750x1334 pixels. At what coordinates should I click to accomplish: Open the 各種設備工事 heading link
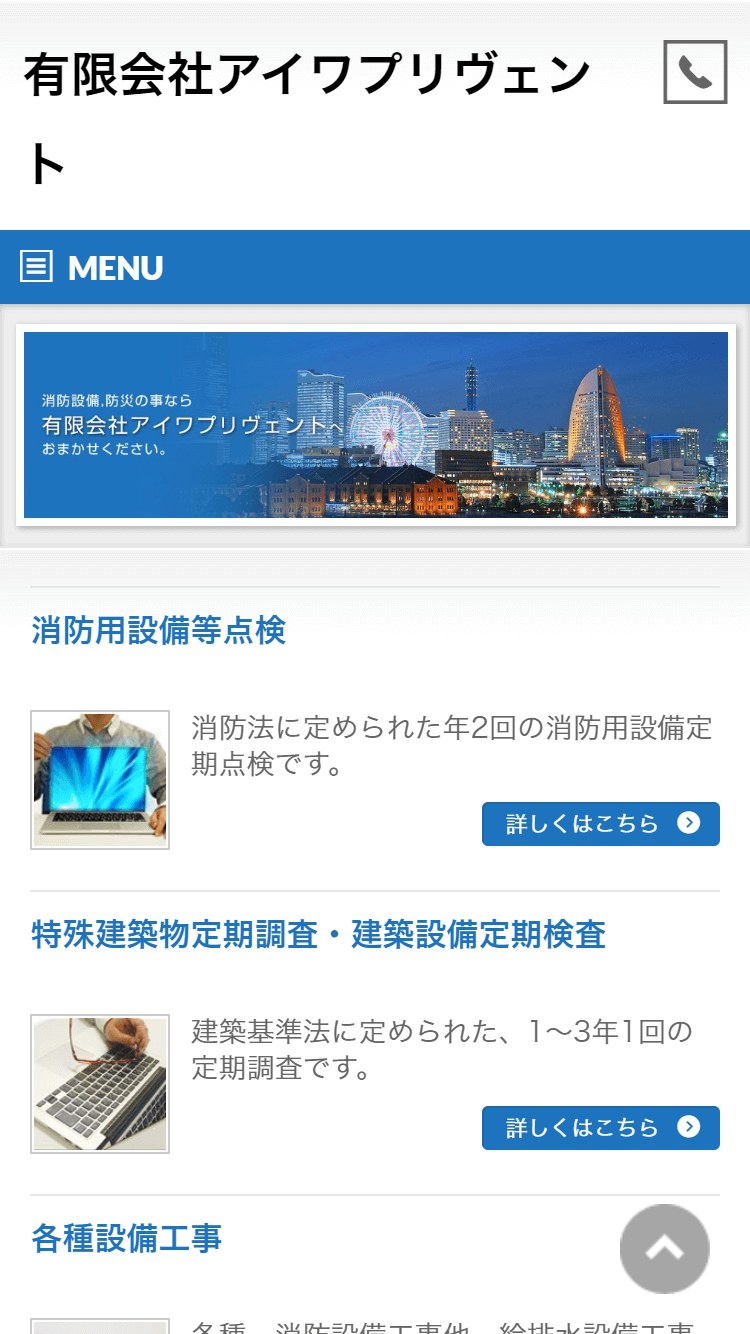[x=127, y=1239]
